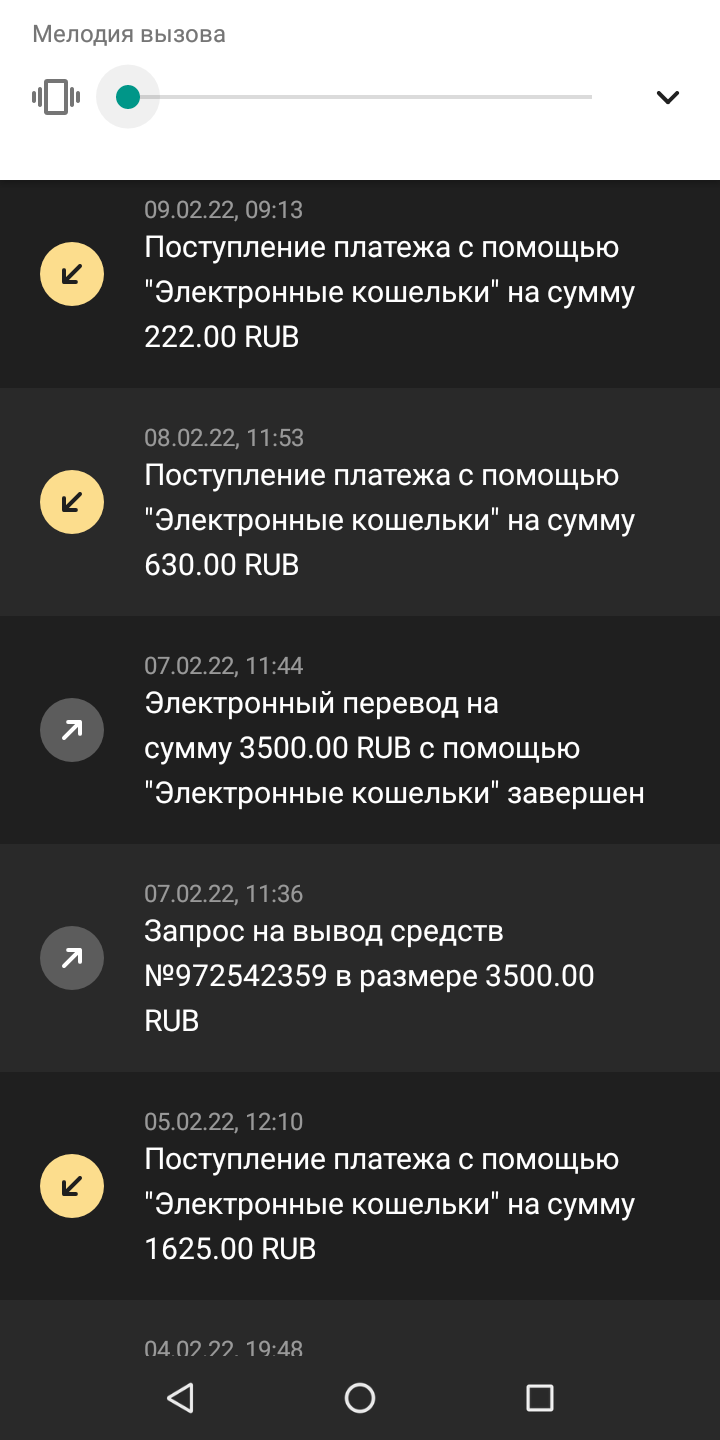Open the 1625.00 RUB incoming payment entry

pyautogui.click(x=360, y=1186)
